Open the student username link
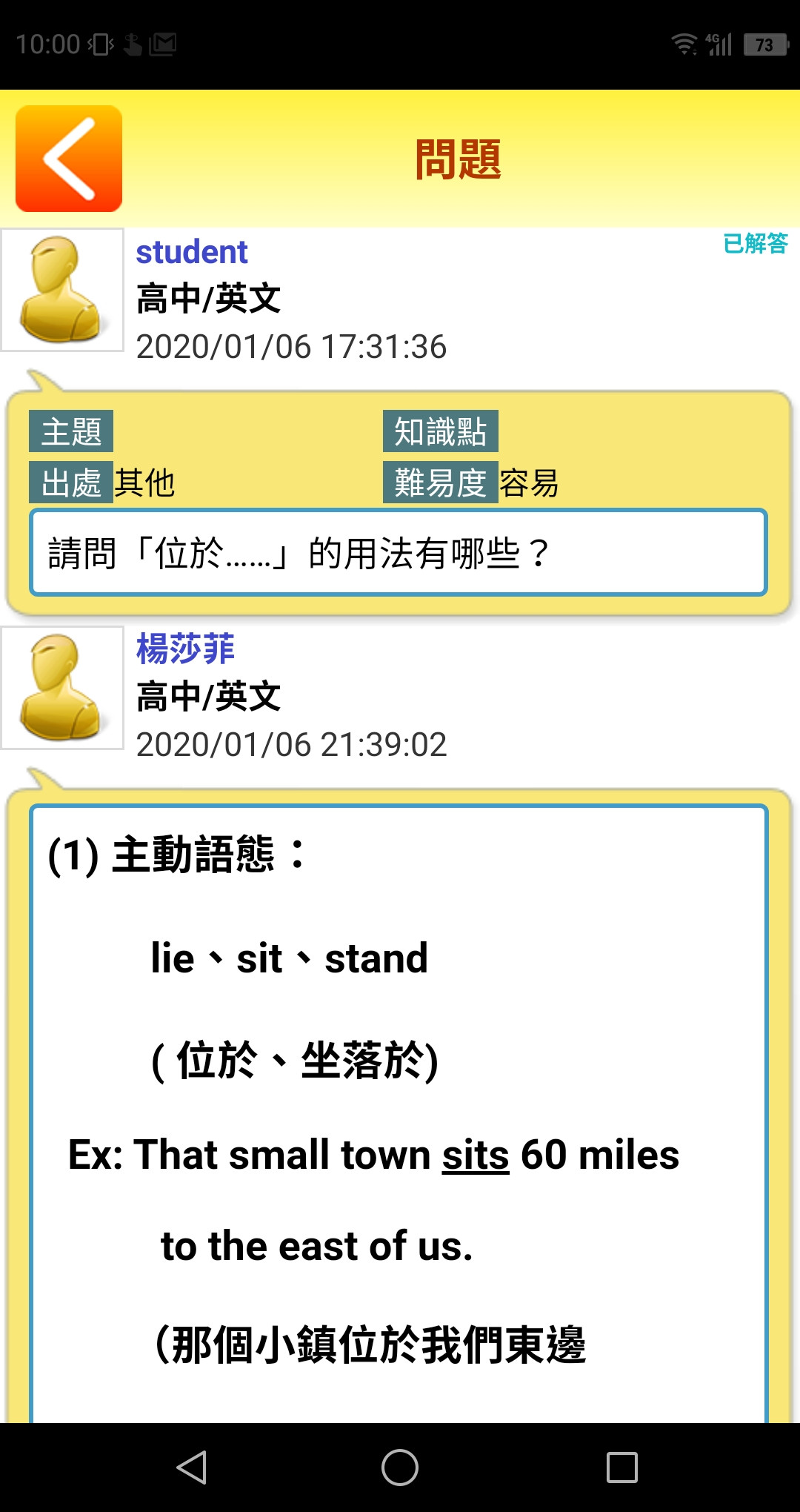800x1512 pixels. click(192, 252)
